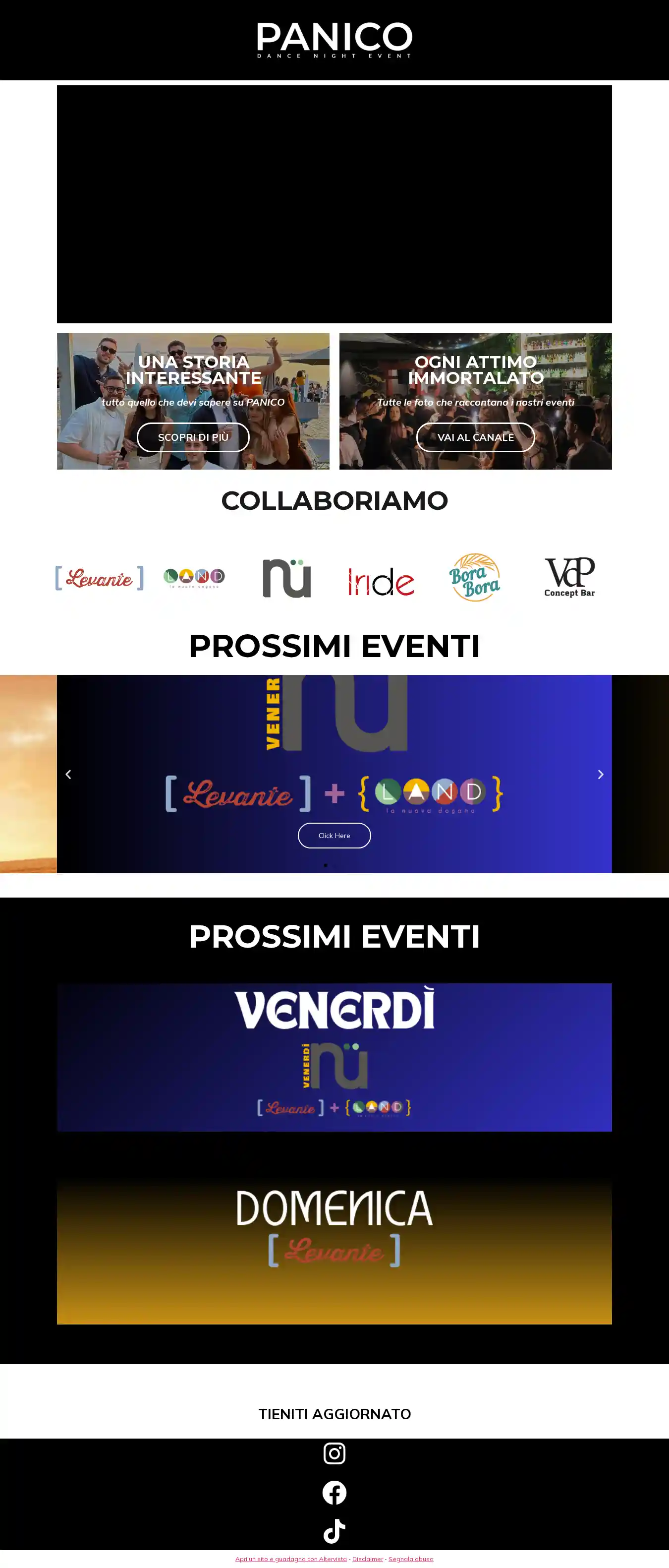Open Altervista site creation link

coord(291,1559)
